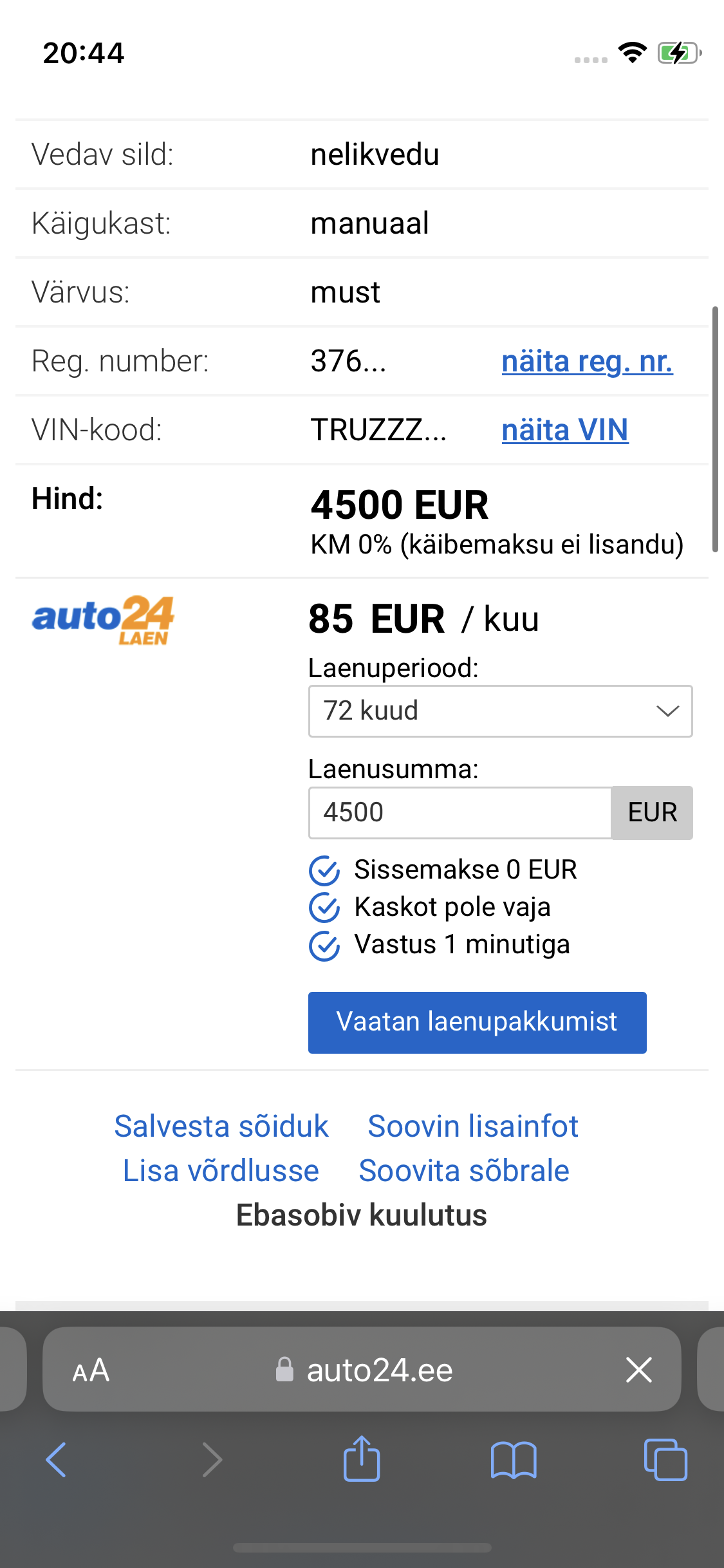The height and width of the screenshot is (1568, 724).
Task: Tap the Soovin lisainfot link
Action: click(473, 1126)
